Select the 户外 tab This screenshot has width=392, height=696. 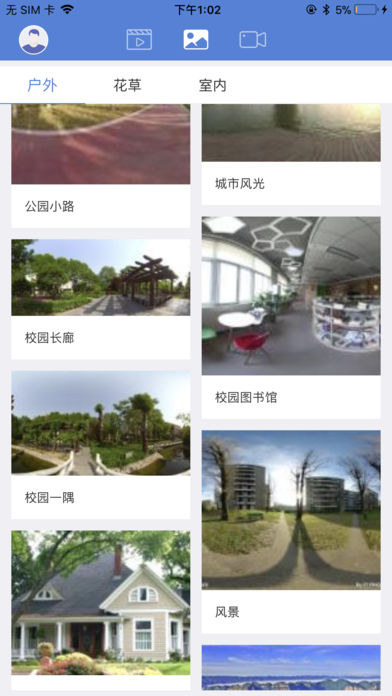(x=42, y=85)
